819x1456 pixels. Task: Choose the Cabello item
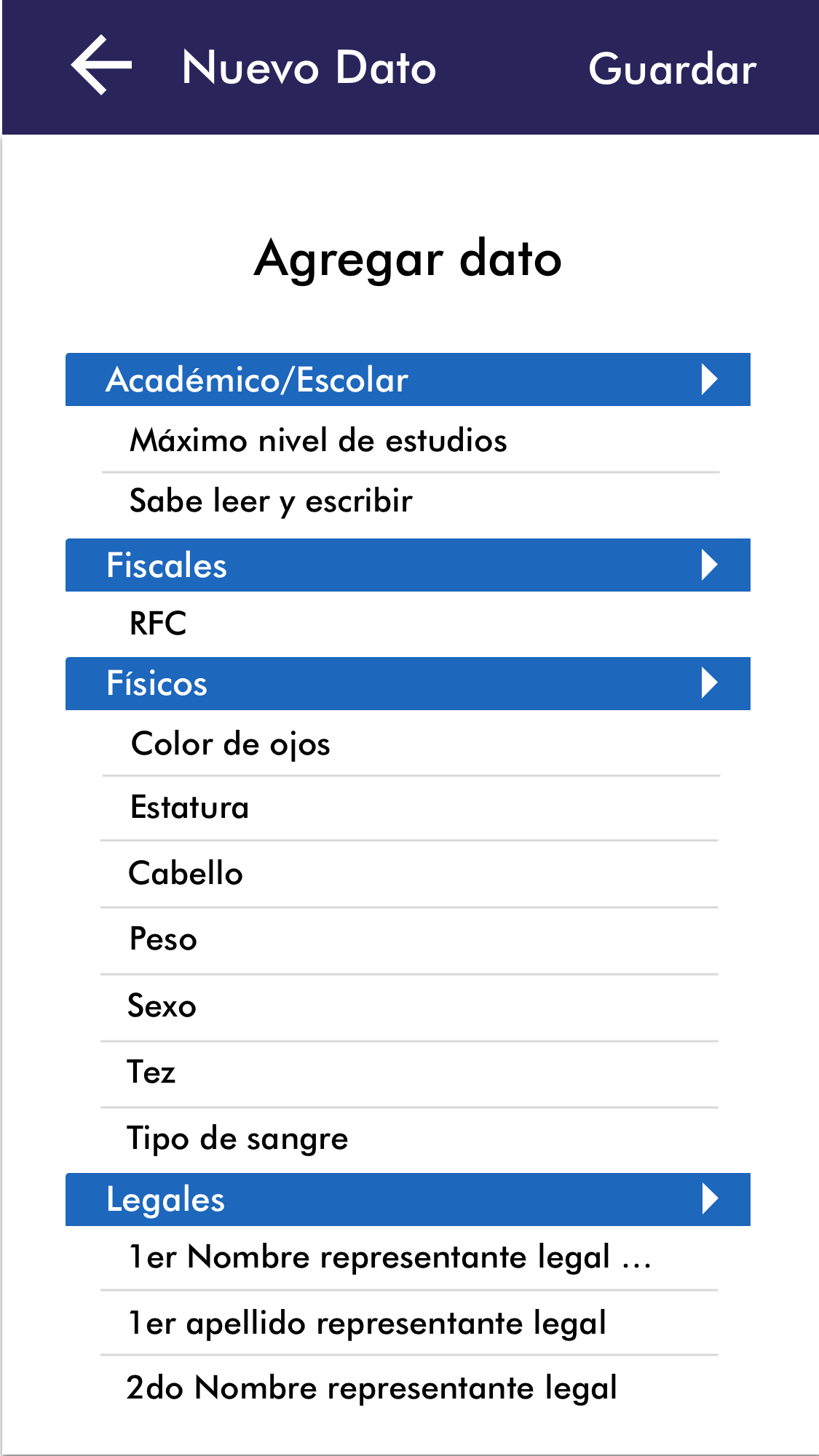click(x=186, y=874)
